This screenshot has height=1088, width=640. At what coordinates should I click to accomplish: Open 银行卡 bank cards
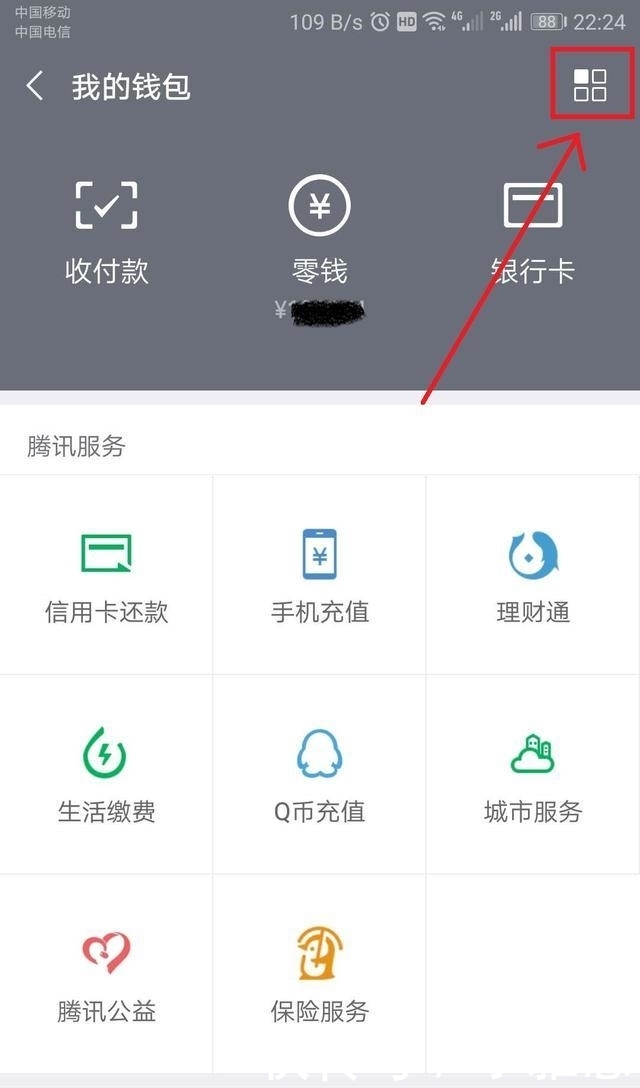[x=532, y=234]
